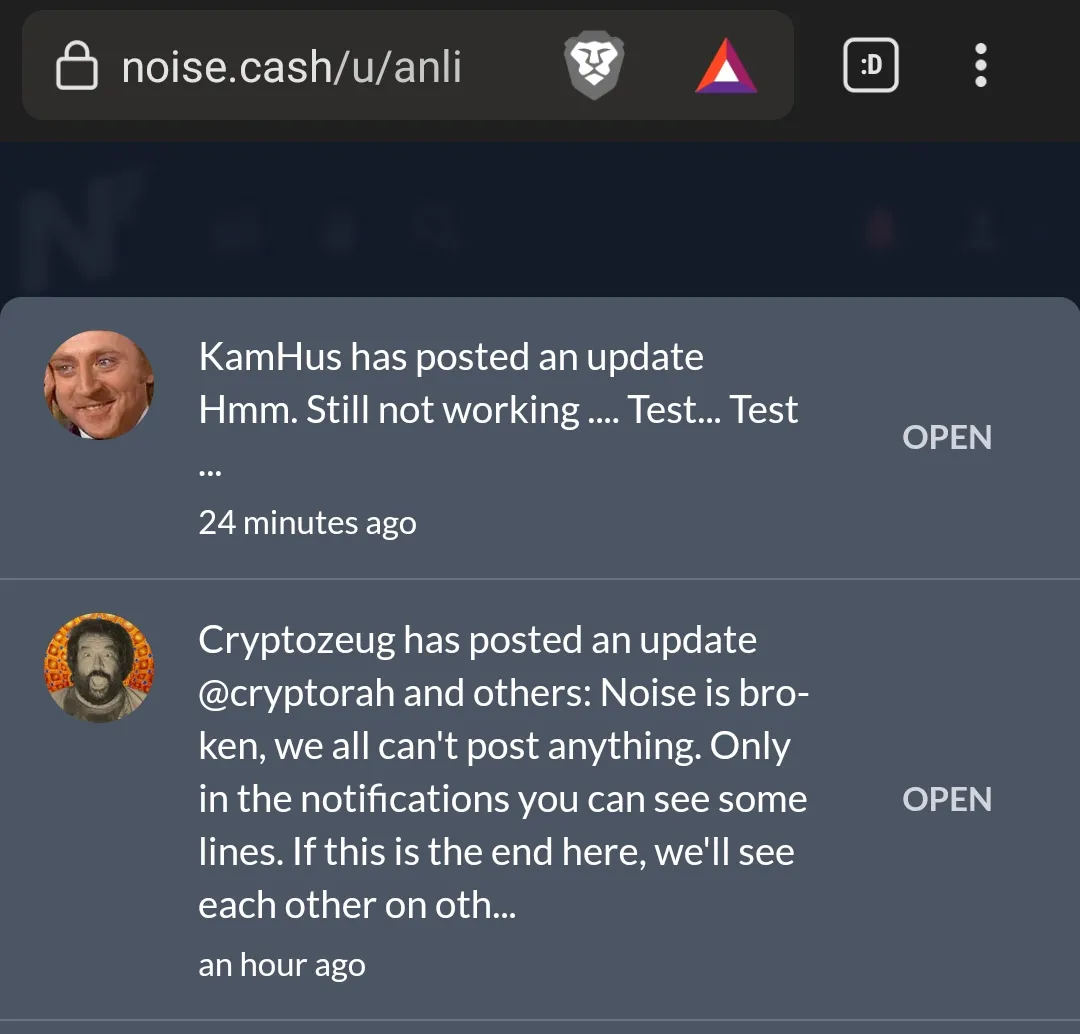Open Cryptozeug's update notification
1080x1034 pixels.
pos(946,800)
